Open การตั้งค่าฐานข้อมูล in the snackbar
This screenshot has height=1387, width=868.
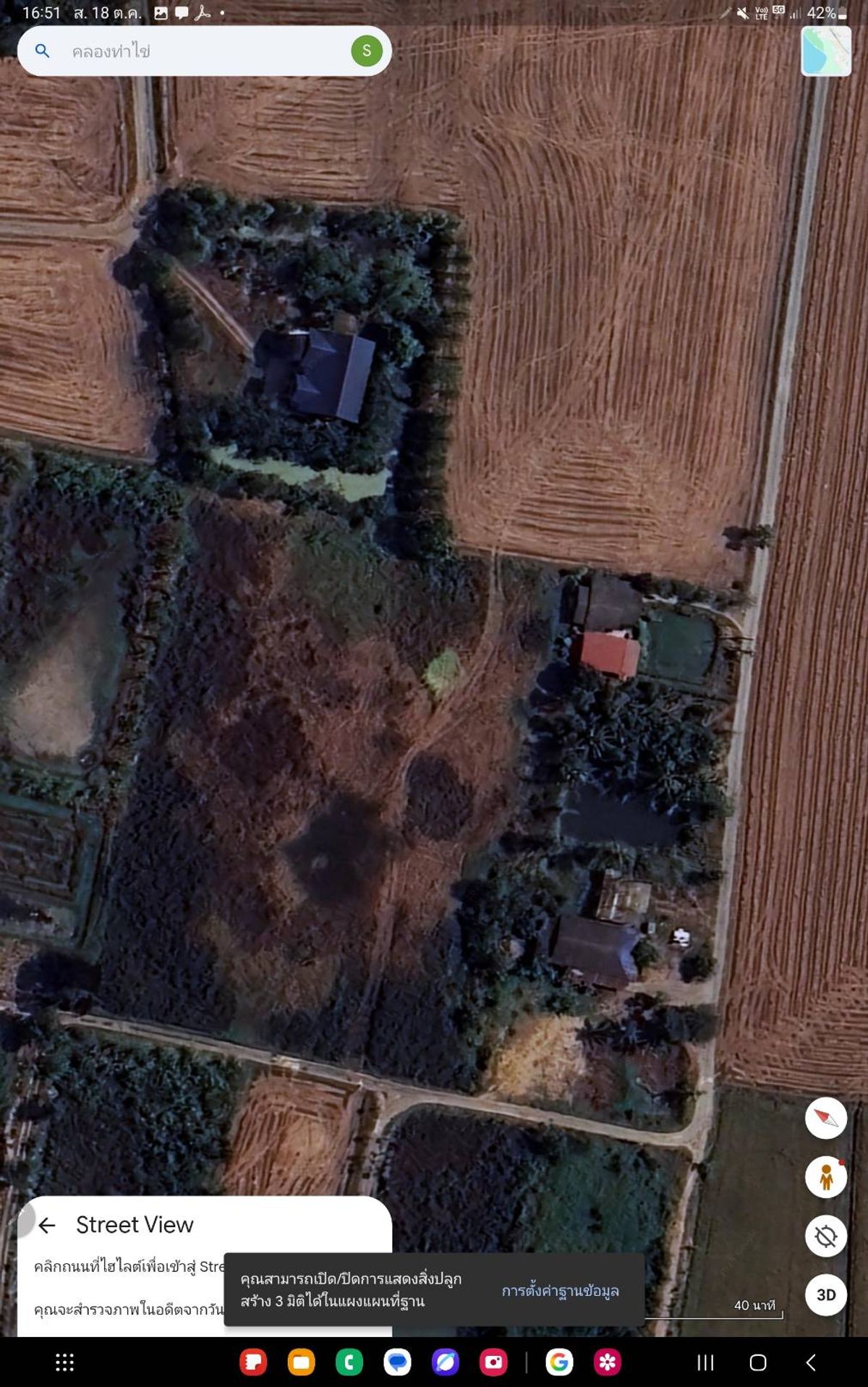pyautogui.click(x=560, y=1291)
